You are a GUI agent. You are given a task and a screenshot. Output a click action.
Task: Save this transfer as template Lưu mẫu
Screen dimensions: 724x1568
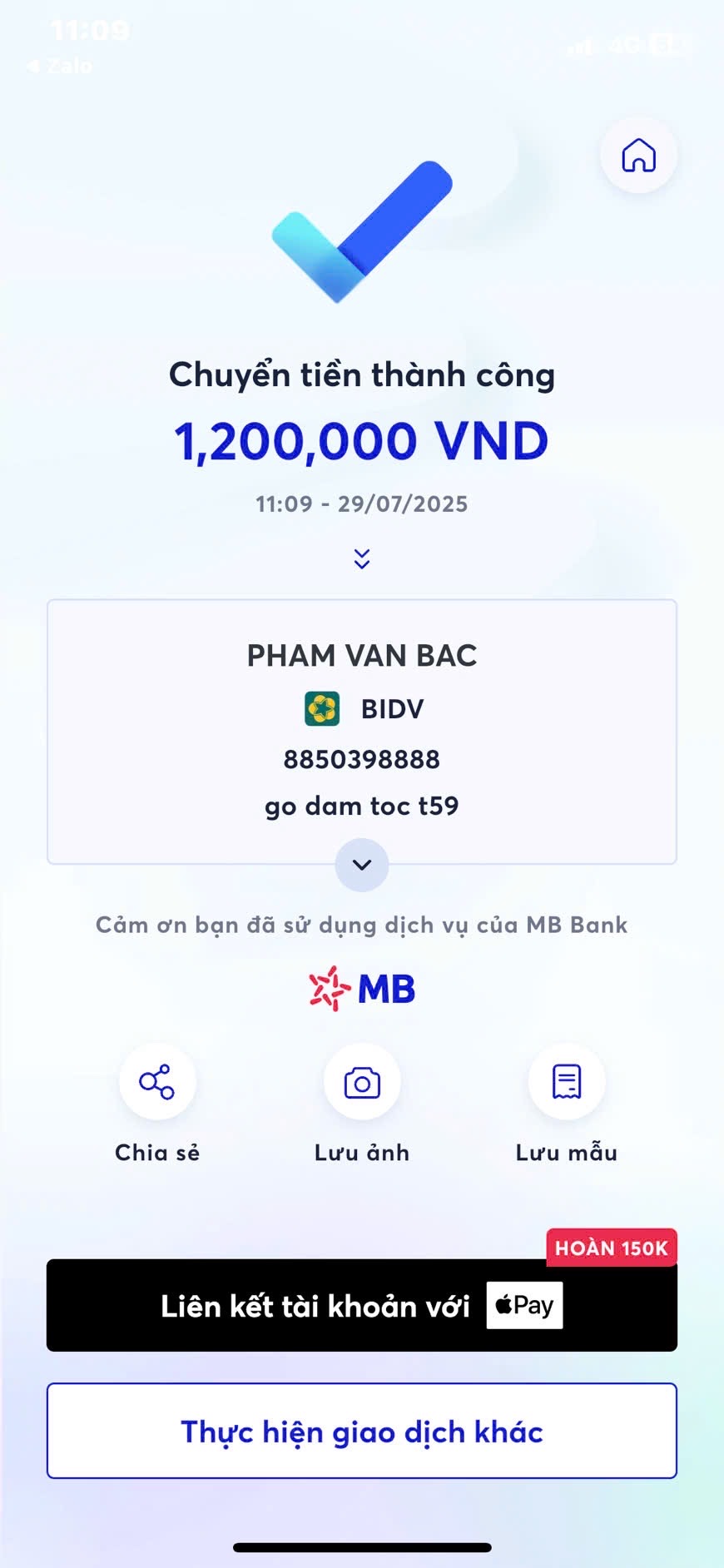click(567, 1082)
